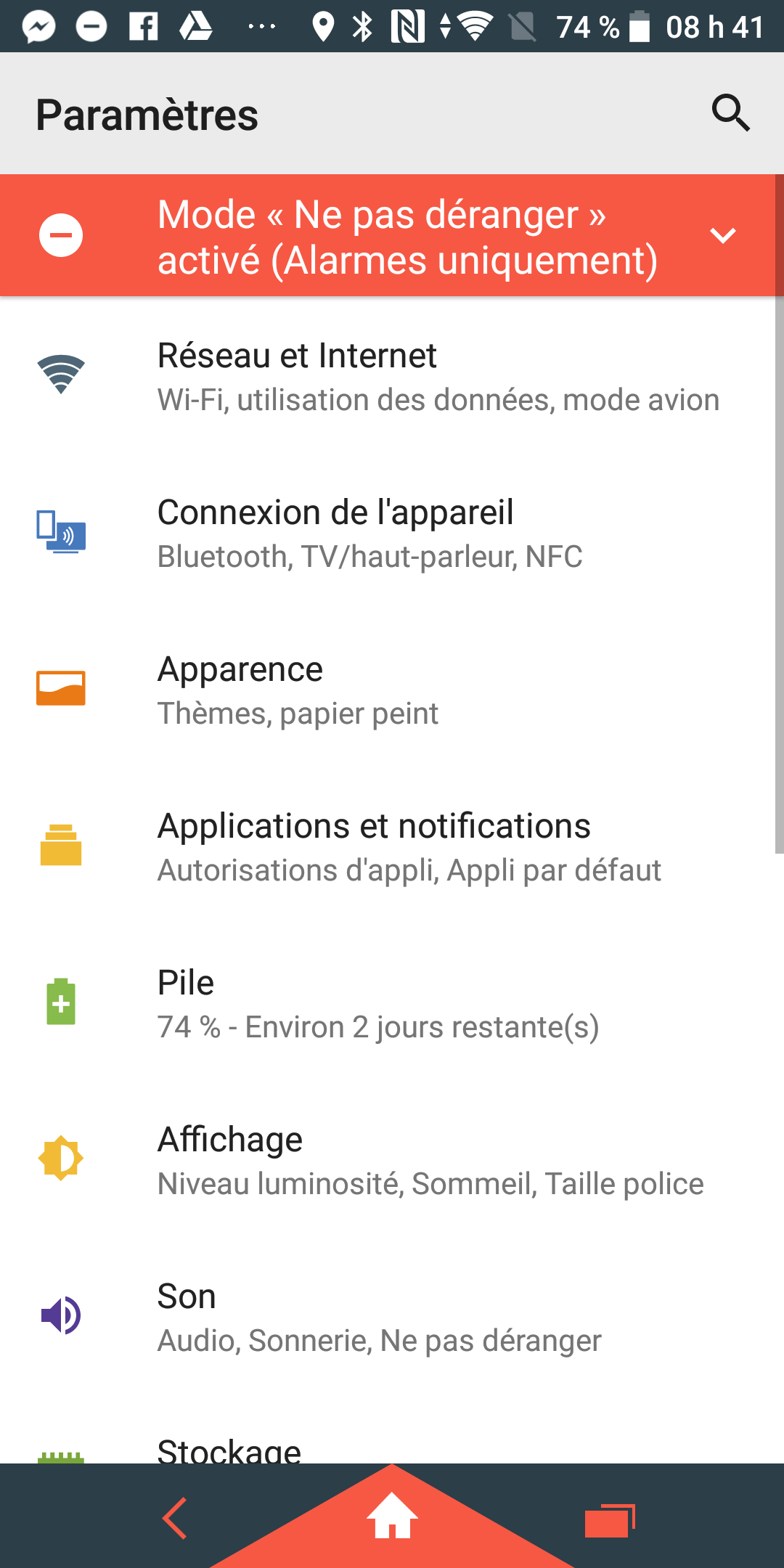Screen dimensions: 784x1568
Task: Open the settings search icon
Action: (x=730, y=113)
